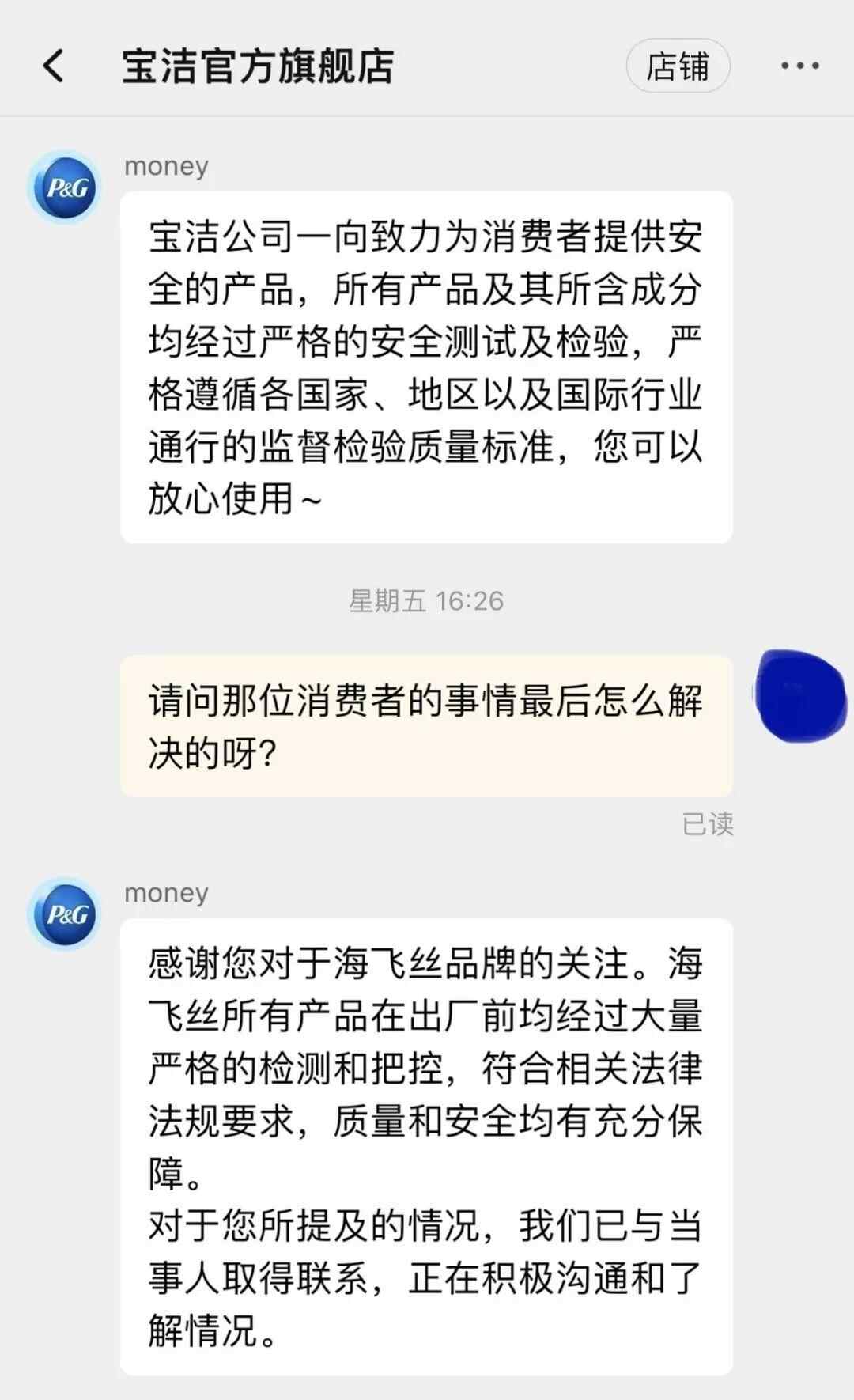Tap the P&G avatar beside the first message
Image resolution: width=854 pixels, height=1400 pixels.
(x=66, y=187)
